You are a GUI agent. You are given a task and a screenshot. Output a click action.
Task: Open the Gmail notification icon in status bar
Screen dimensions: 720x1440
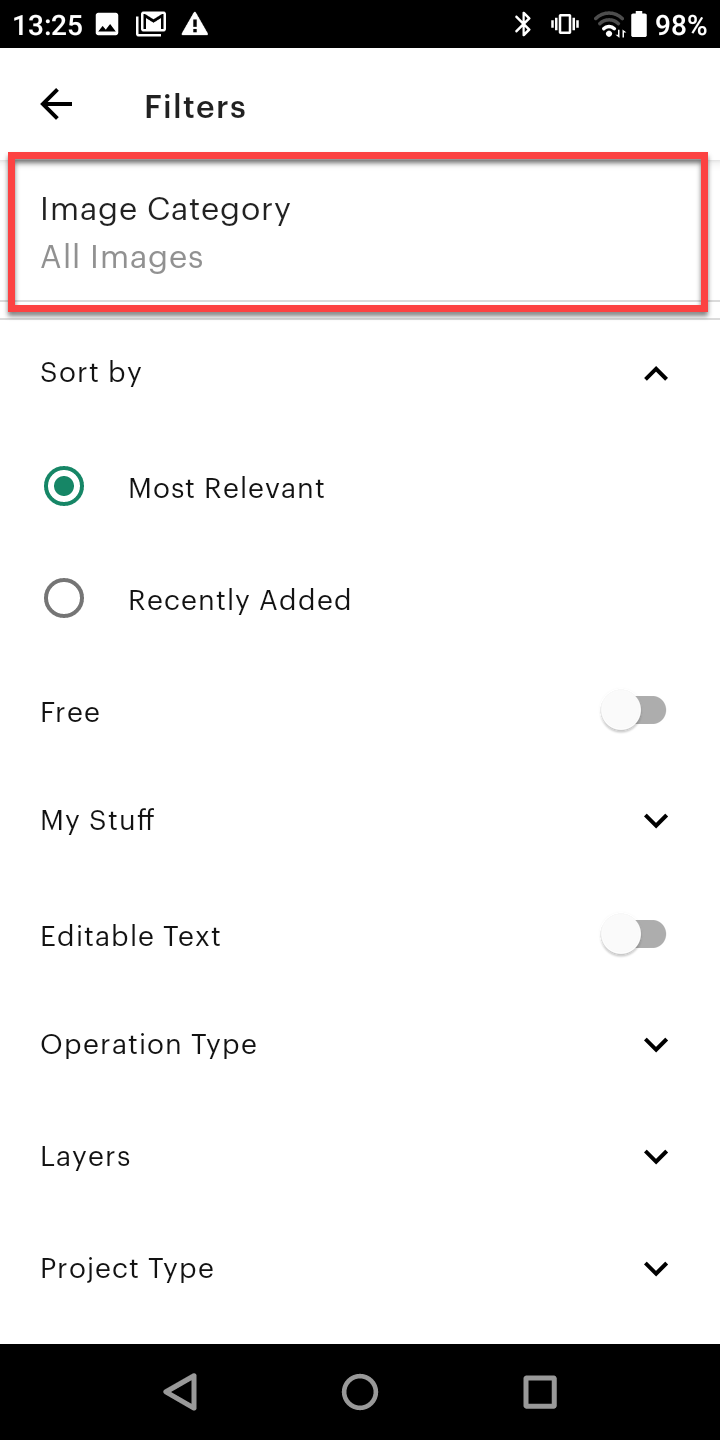point(152,24)
